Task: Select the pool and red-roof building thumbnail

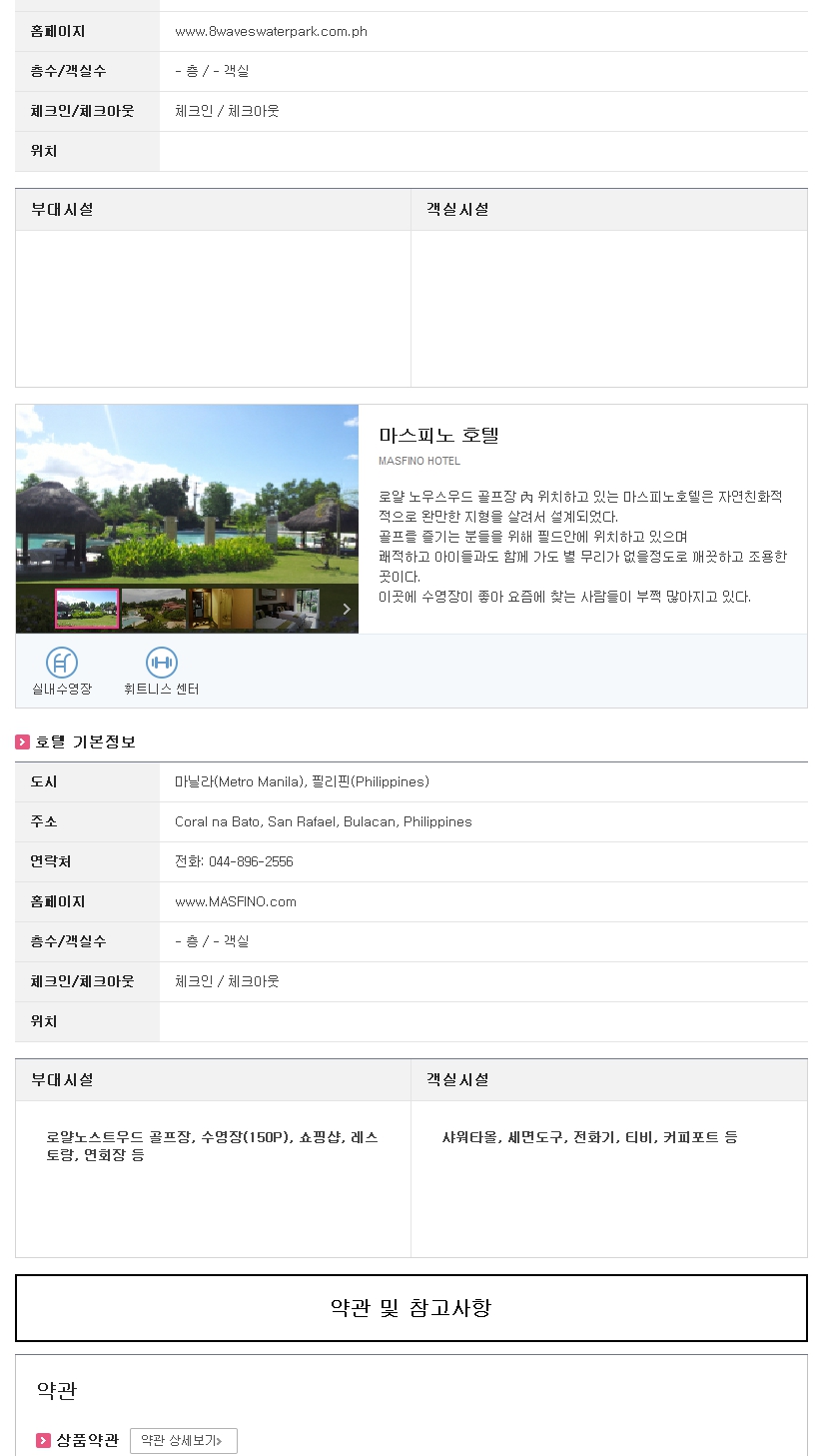Action: (154, 609)
